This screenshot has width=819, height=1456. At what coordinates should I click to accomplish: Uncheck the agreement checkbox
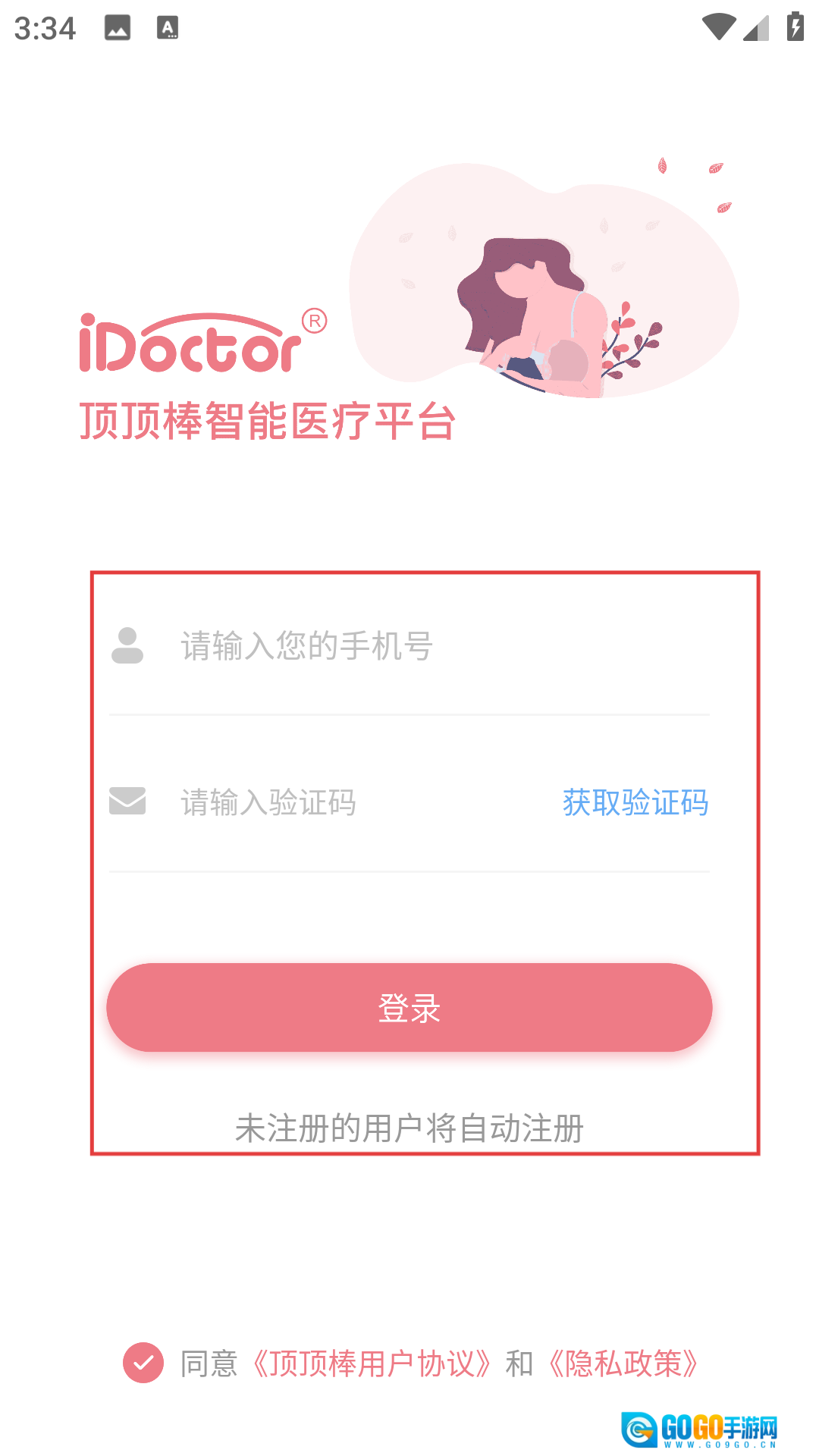click(143, 1363)
